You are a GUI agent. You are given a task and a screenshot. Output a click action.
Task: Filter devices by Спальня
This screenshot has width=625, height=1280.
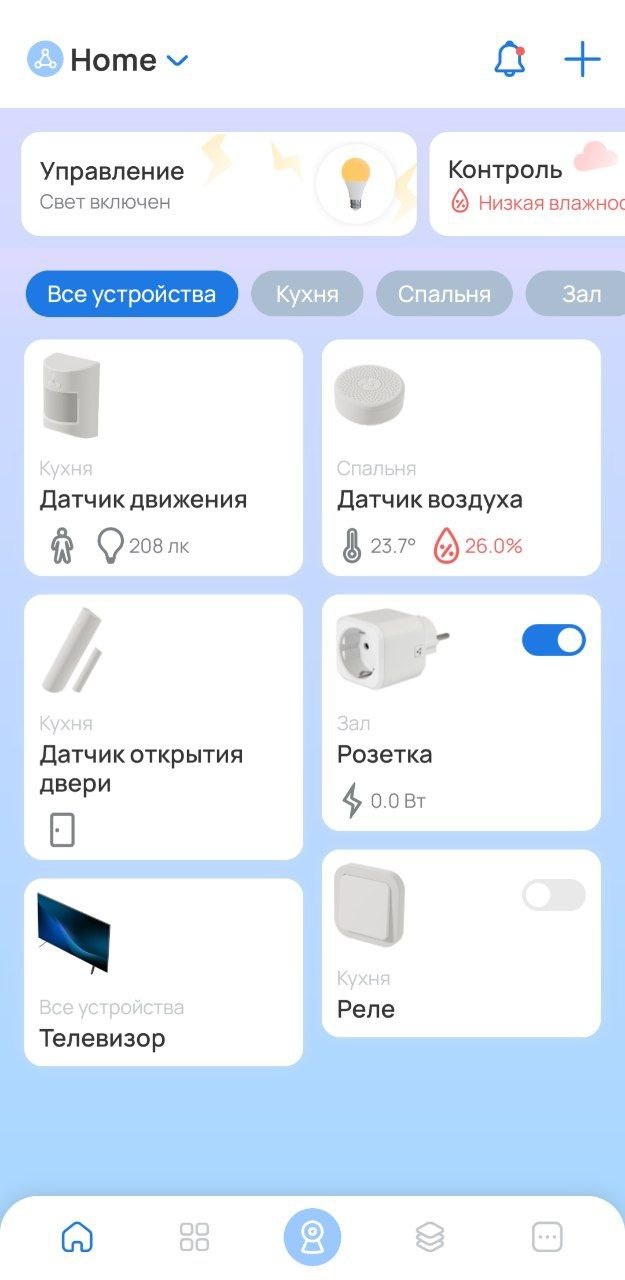pyautogui.click(x=444, y=294)
